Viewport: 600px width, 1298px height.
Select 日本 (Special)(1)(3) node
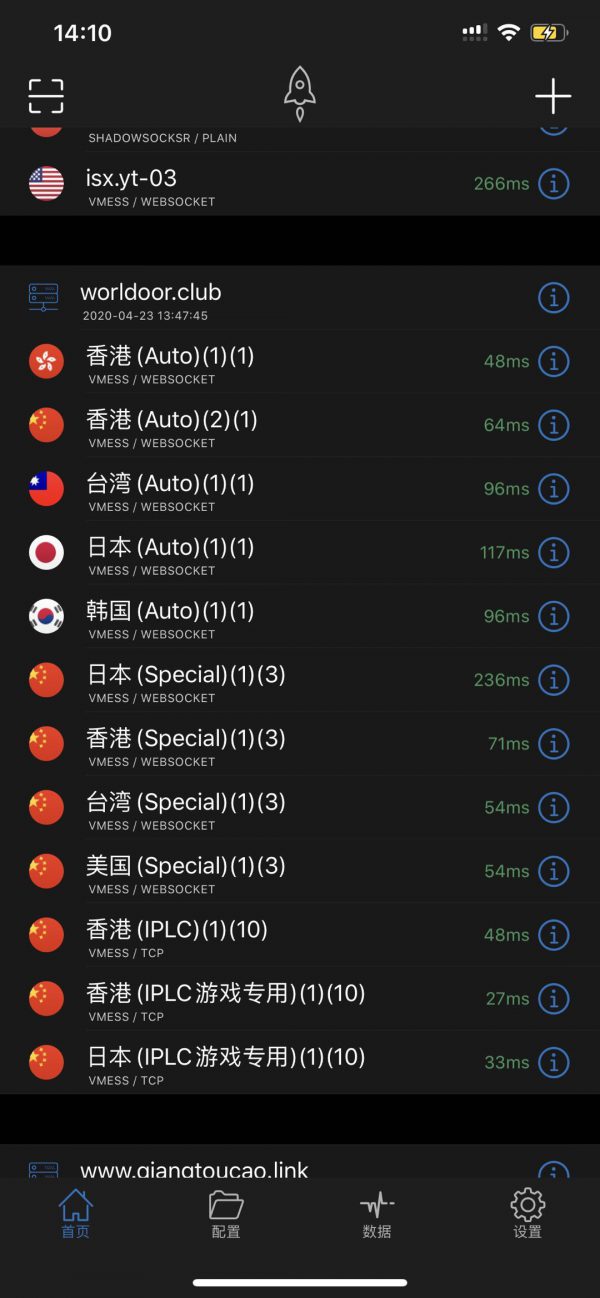(x=250, y=682)
